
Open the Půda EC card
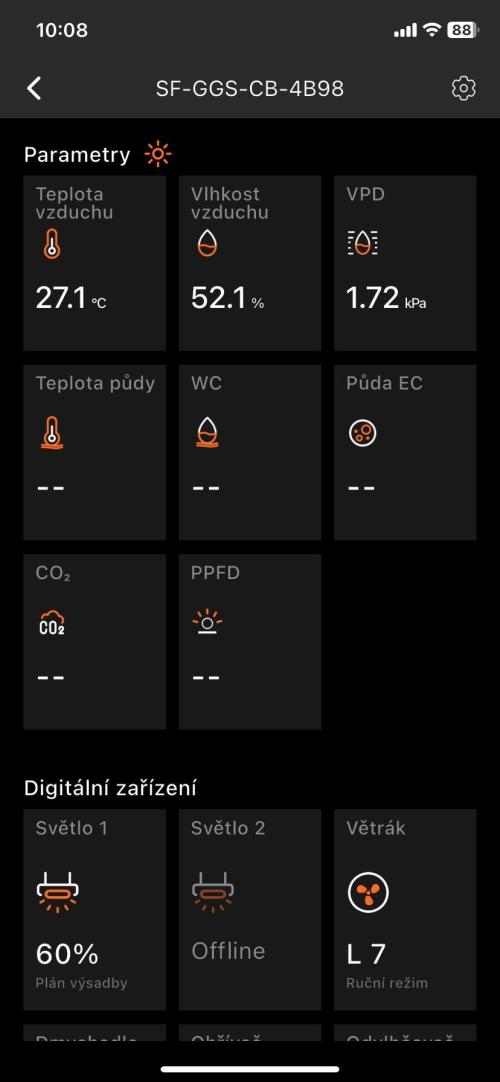pos(406,453)
